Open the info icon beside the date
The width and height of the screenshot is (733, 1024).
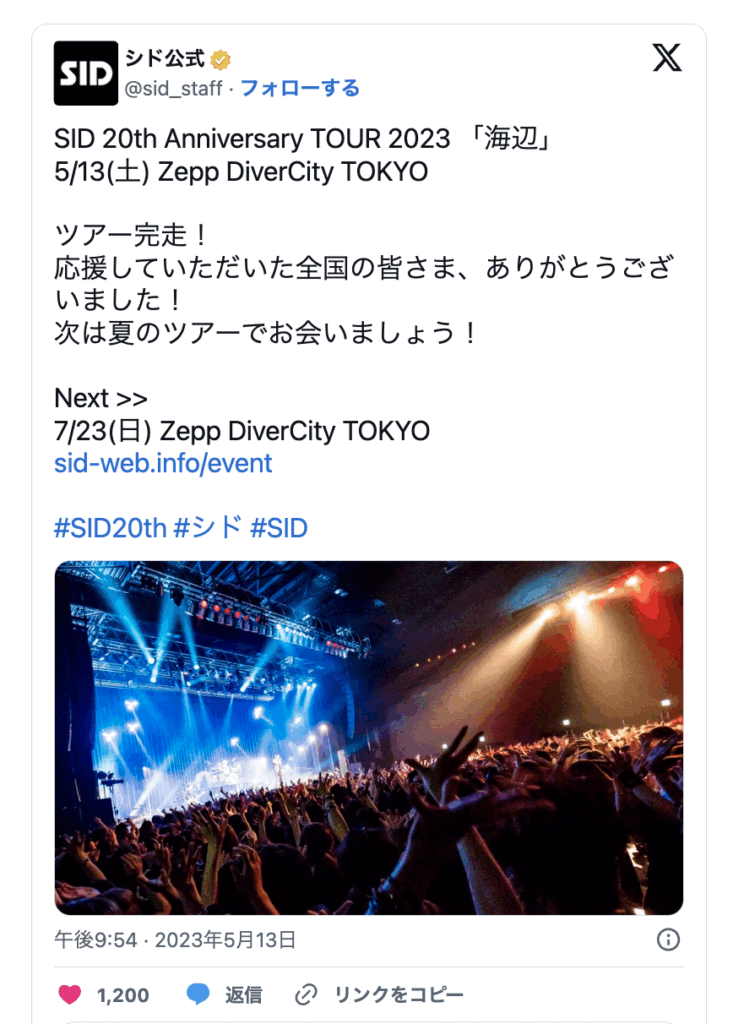[x=668, y=940]
